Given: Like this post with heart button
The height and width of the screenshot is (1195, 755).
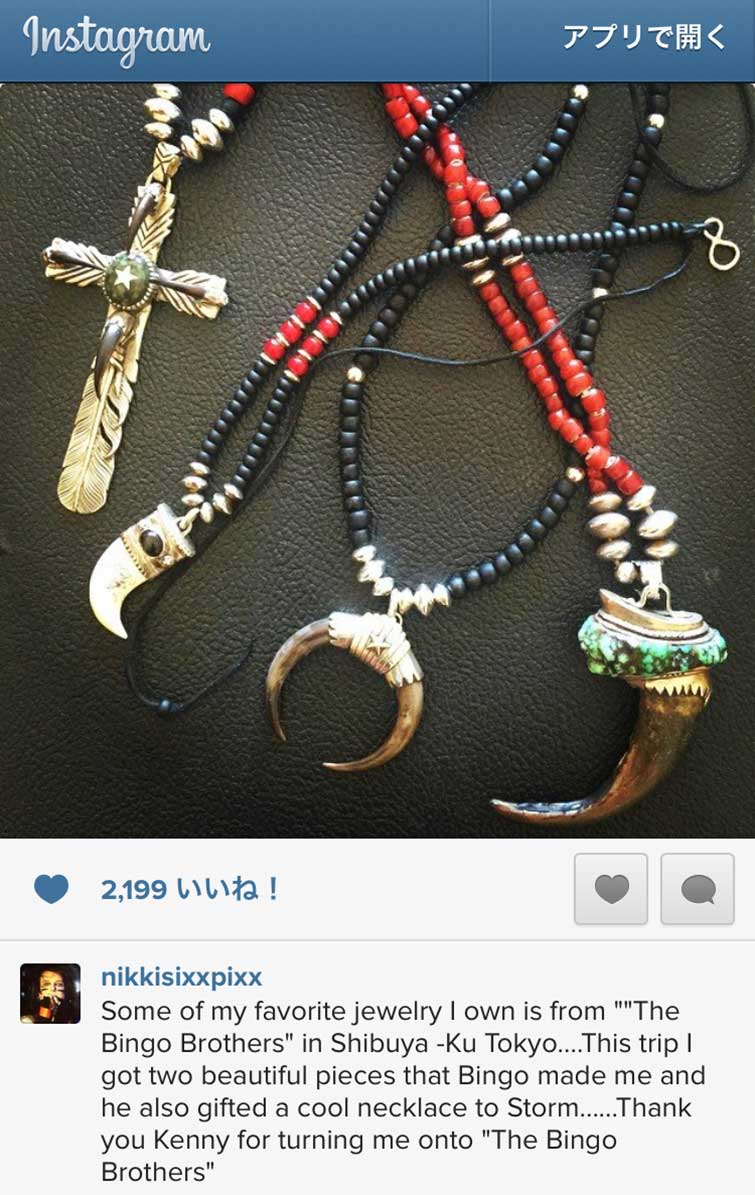Looking at the screenshot, I should [x=611, y=888].
